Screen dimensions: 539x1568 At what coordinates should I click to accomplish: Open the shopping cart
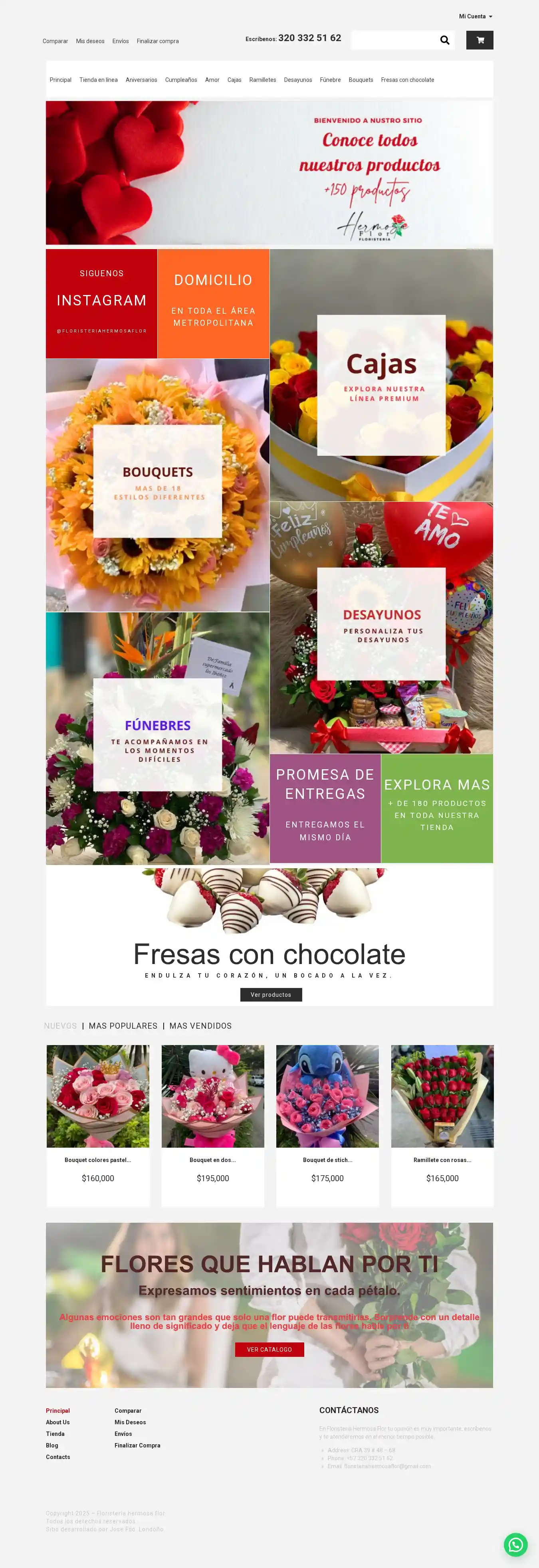click(480, 40)
